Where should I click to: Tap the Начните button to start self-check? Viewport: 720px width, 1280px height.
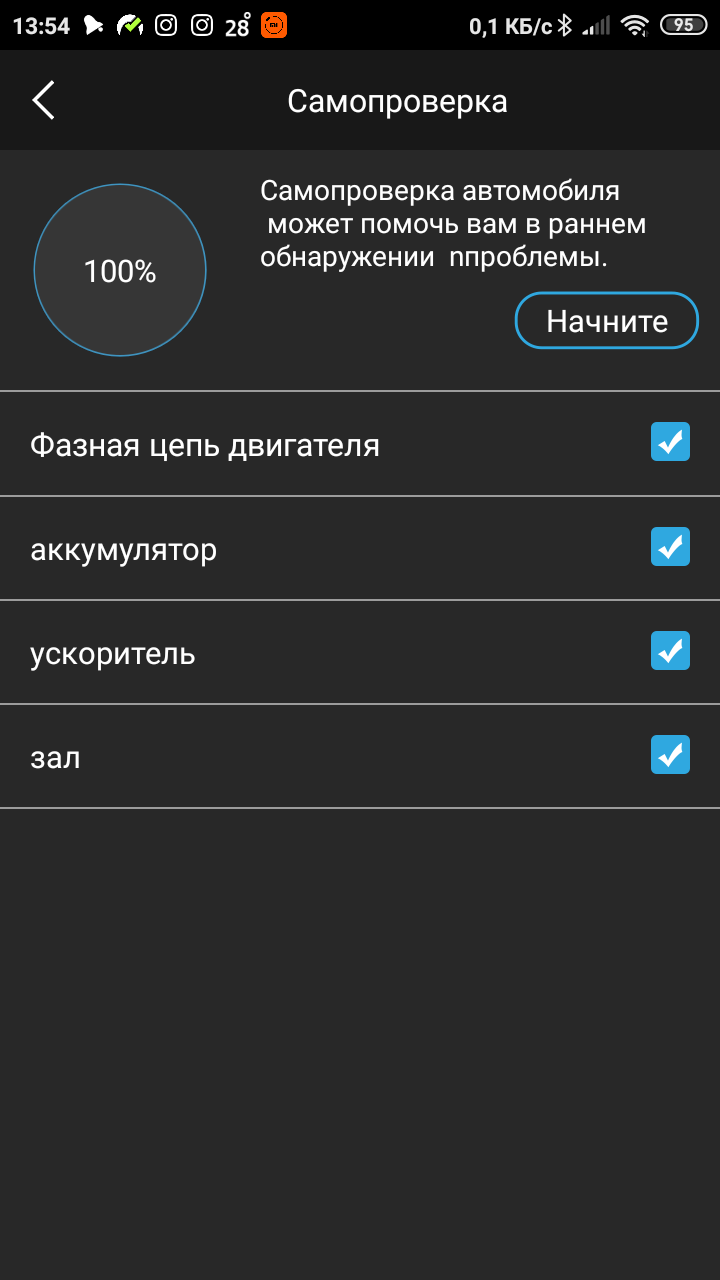(x=607, y=321)
